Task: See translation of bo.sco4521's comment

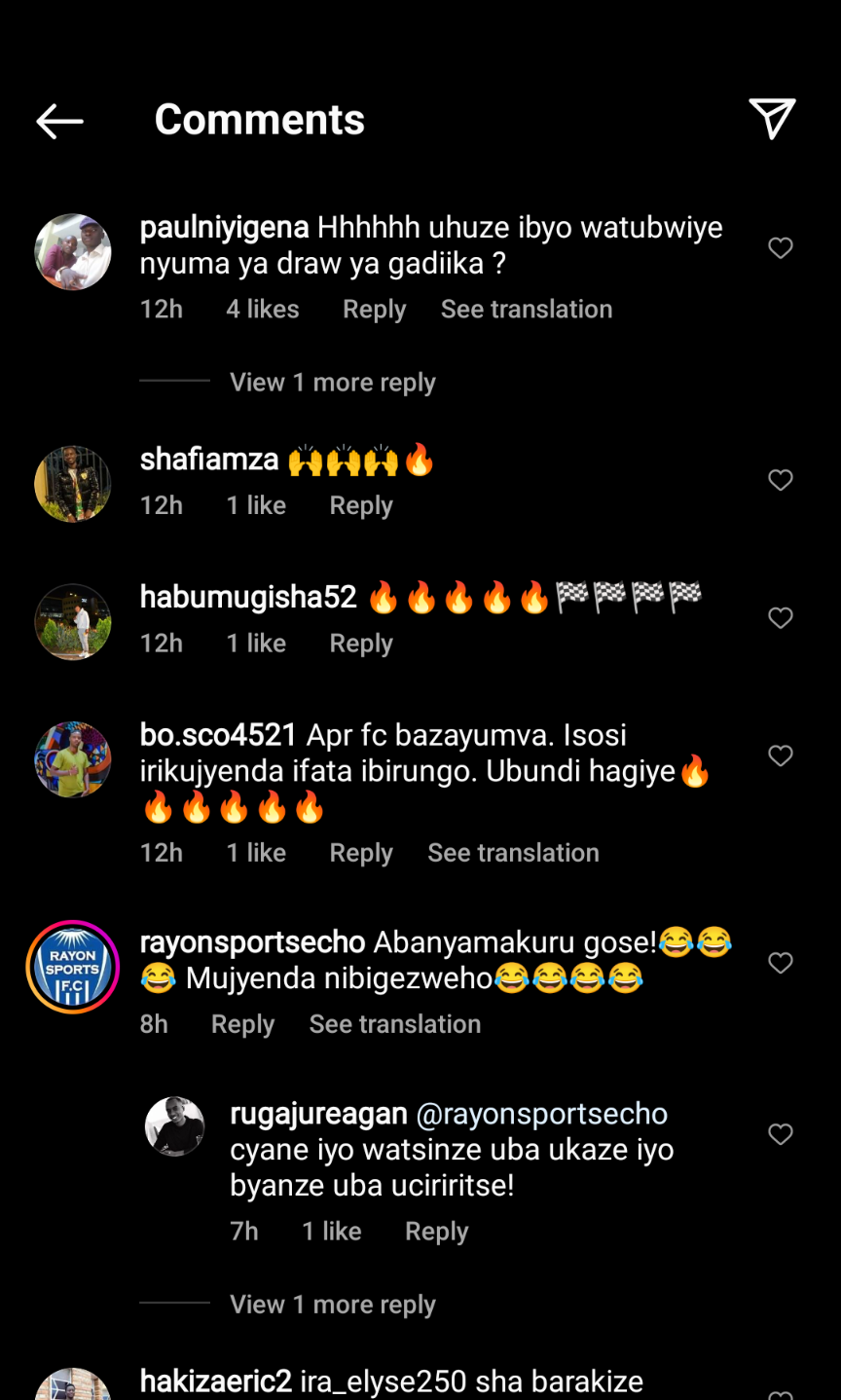Action: 513,853
